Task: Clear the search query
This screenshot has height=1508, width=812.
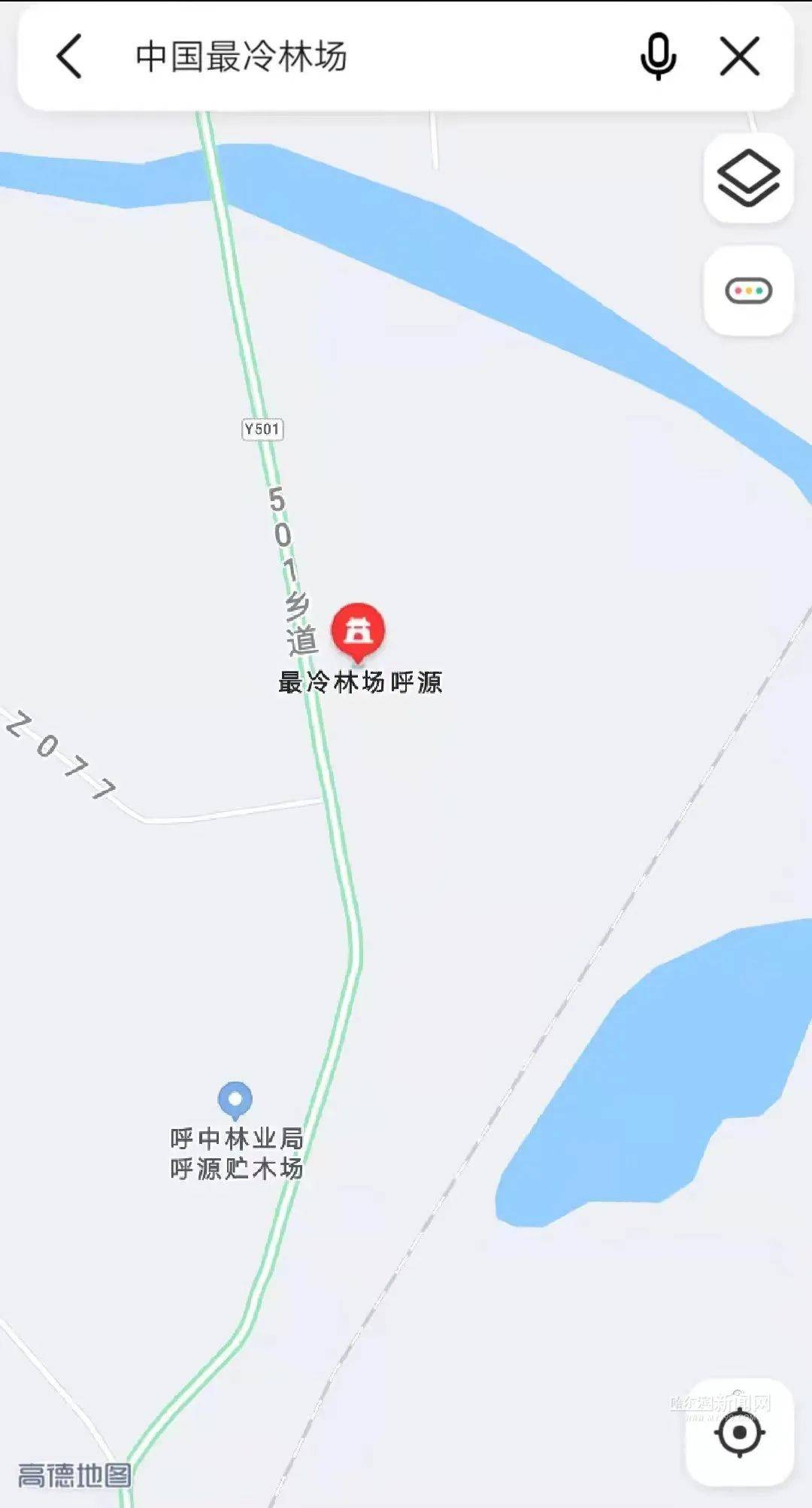Action: pyautogui.click(x=740, y=56)
